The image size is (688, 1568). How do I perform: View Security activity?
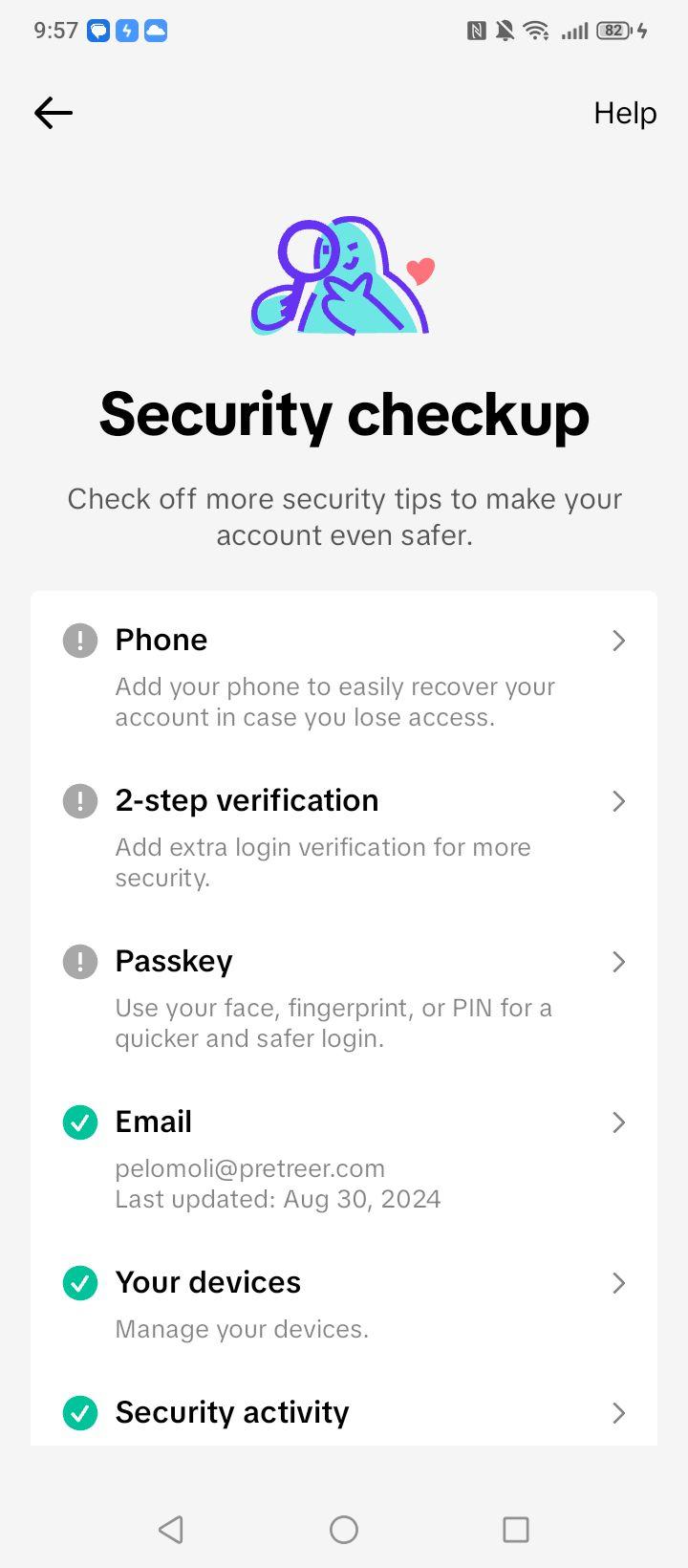[344, 1411]
